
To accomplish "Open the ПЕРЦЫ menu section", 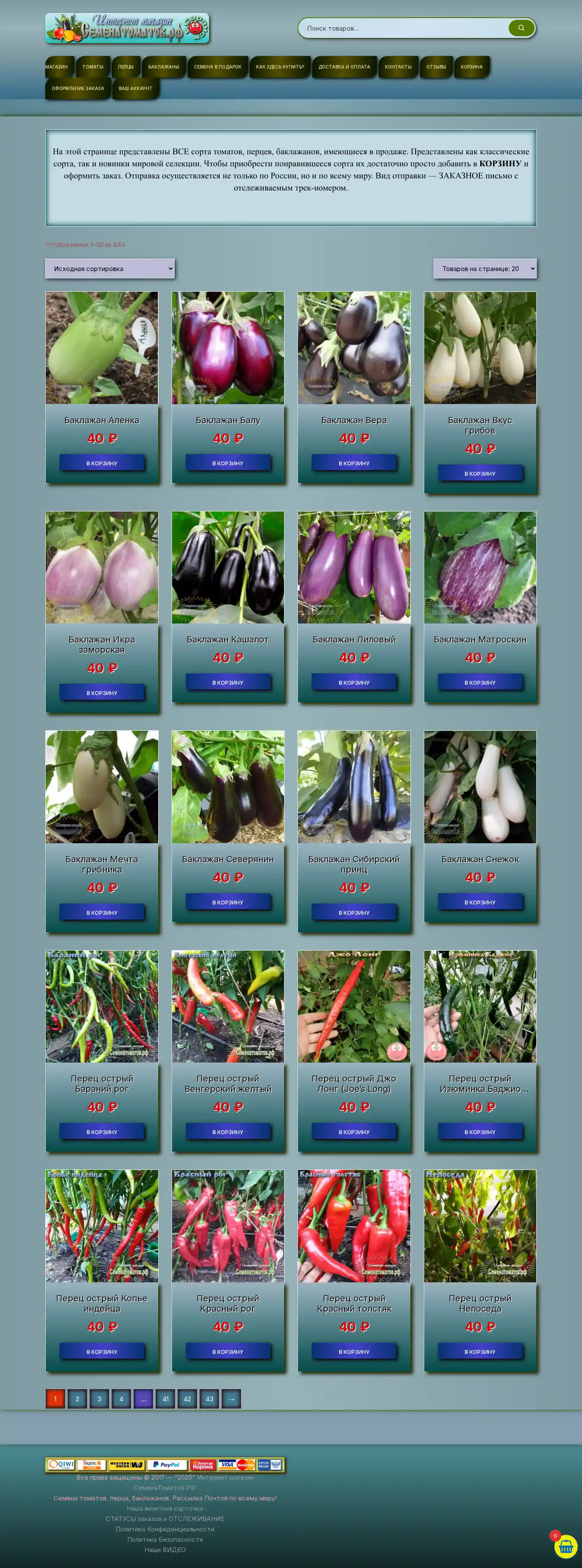I will point(125,67).
